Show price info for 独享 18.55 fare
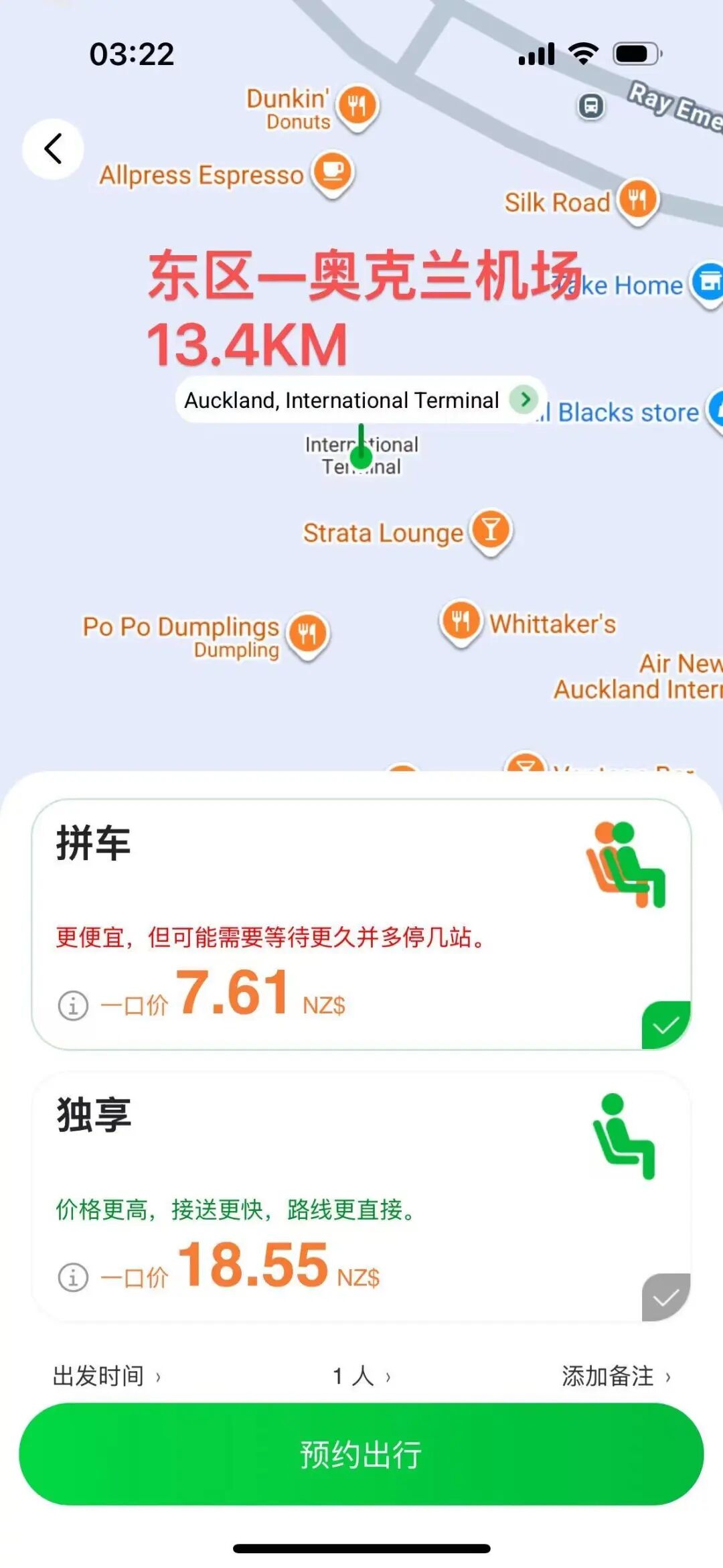723x1568 pixels. 73,1277
